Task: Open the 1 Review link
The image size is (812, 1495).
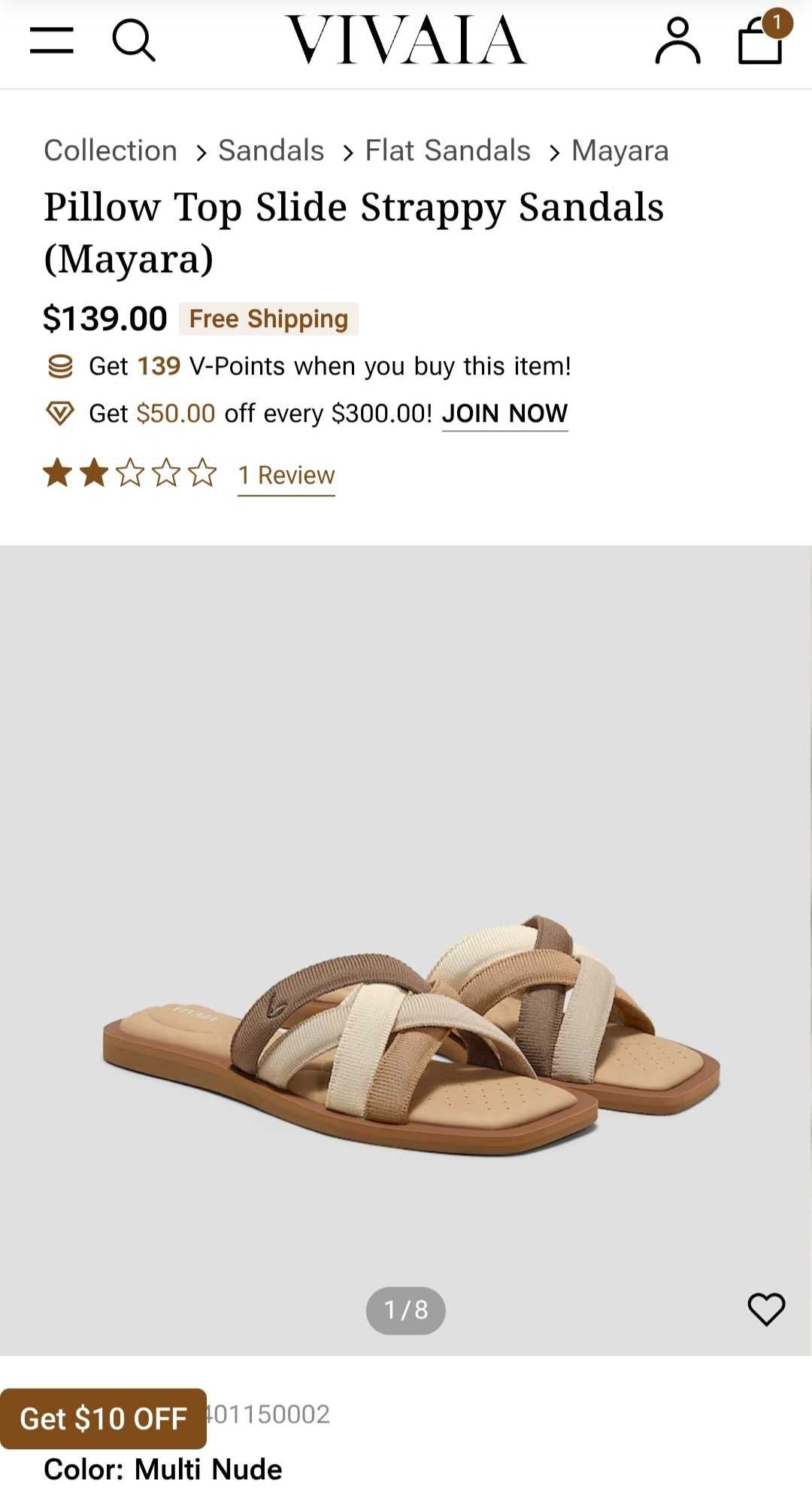Action: coord(286,475)
